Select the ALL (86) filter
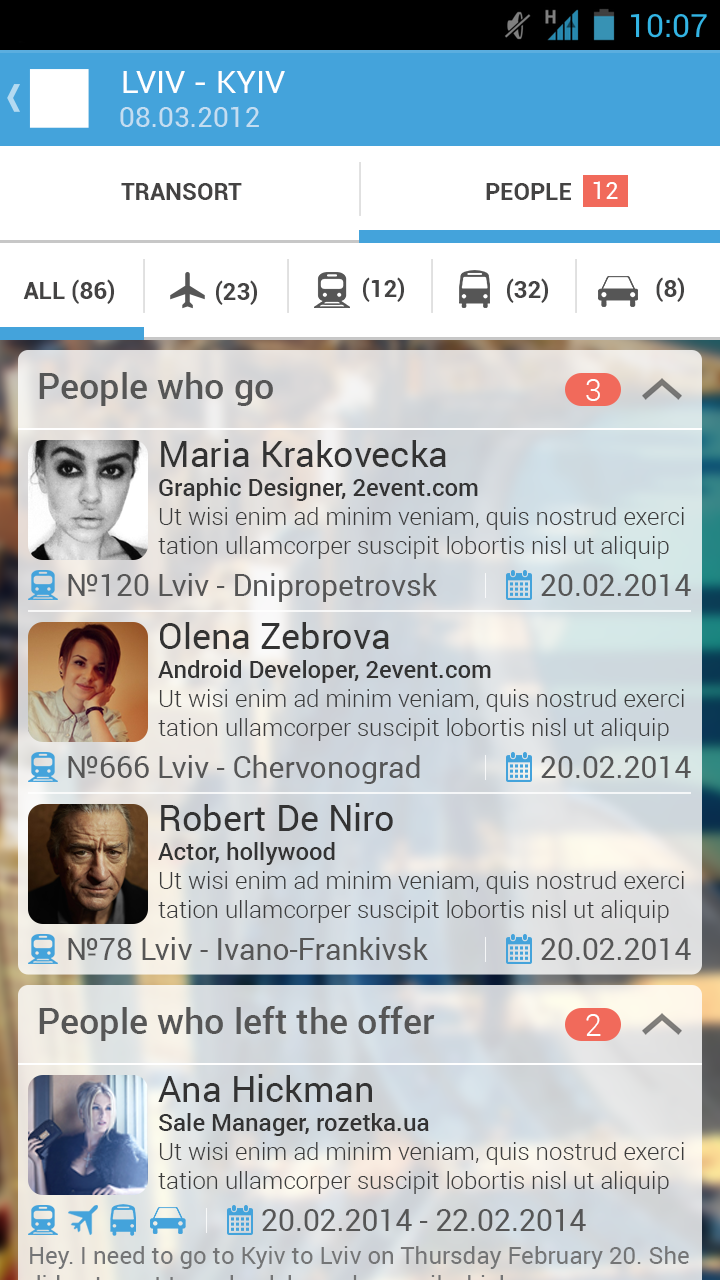This screenshot has height=1280, width=720. pos(70,291)
